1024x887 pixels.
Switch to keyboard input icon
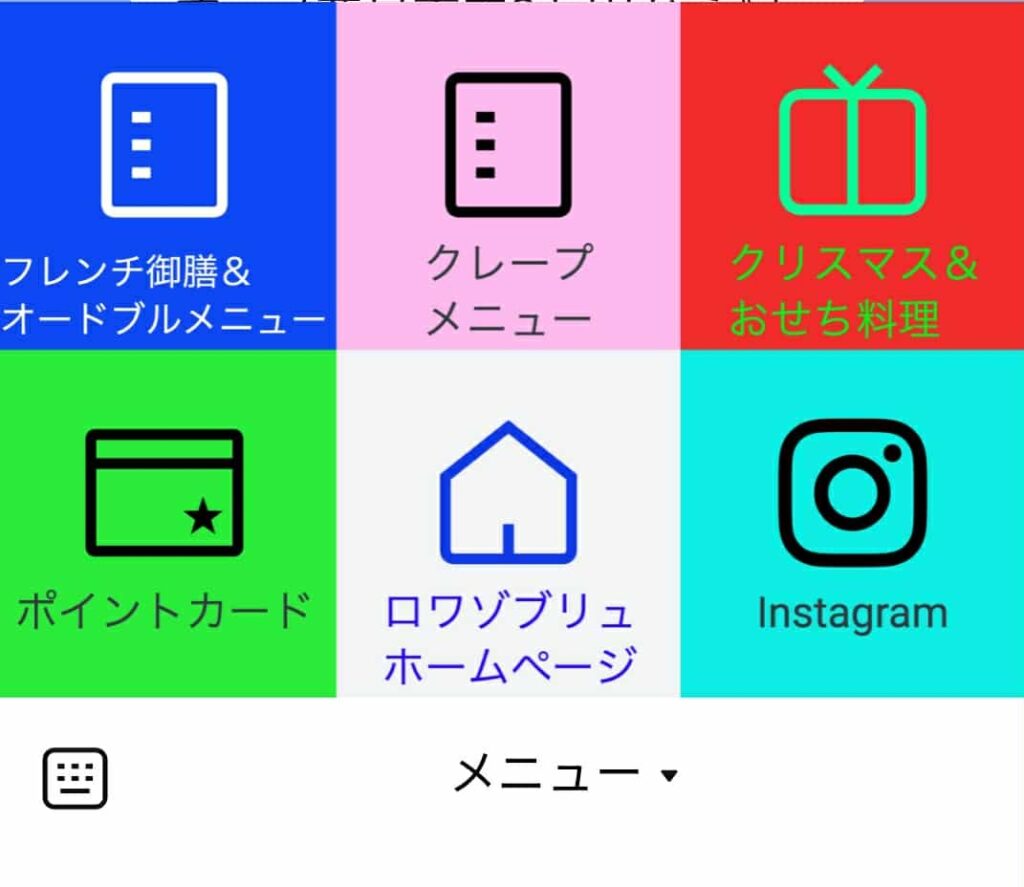tap(75, 778)
